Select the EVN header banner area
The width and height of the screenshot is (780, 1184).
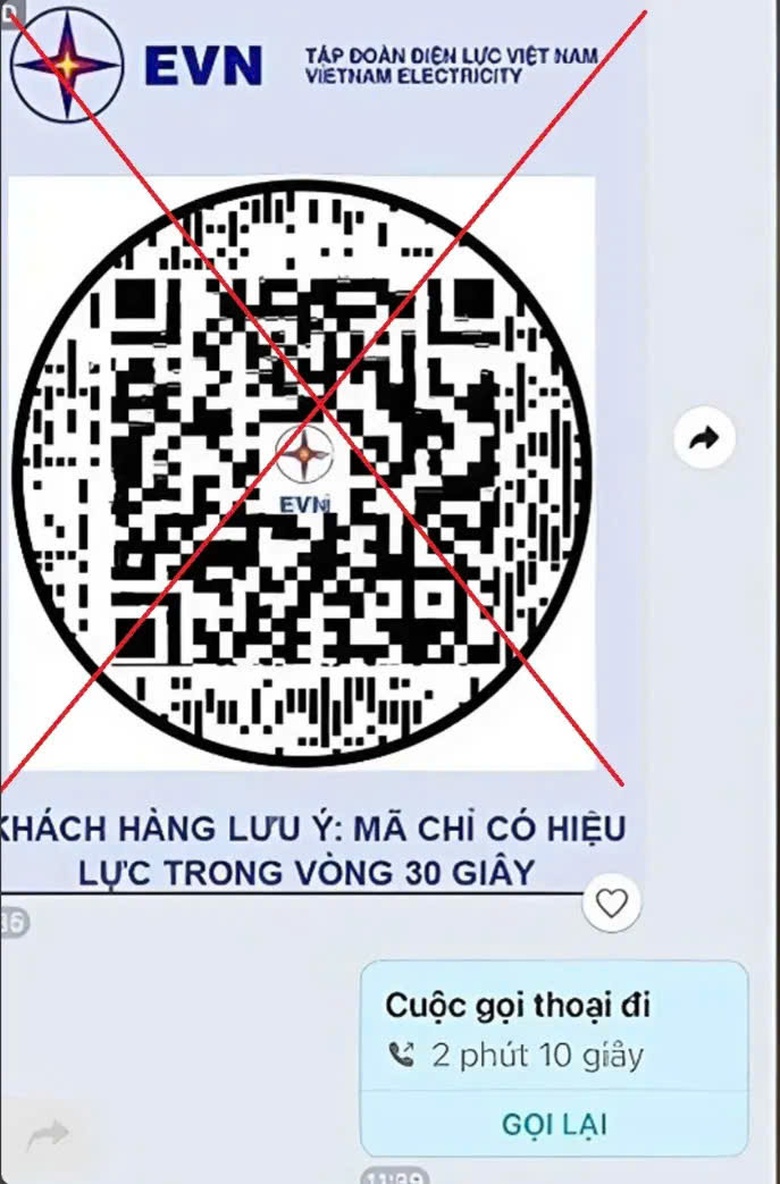click(x=300, y=63)
